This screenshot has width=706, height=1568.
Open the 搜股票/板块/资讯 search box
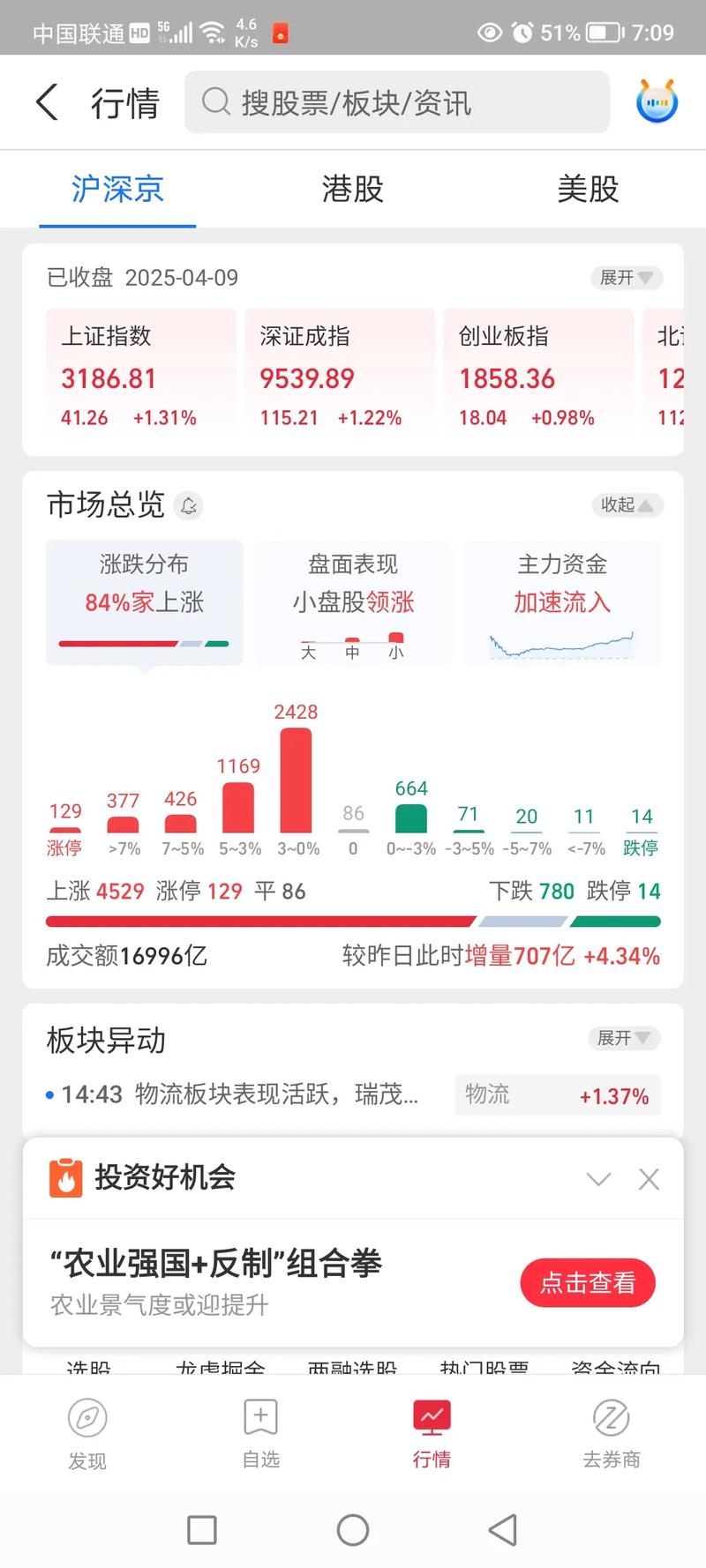coord(397,102)
